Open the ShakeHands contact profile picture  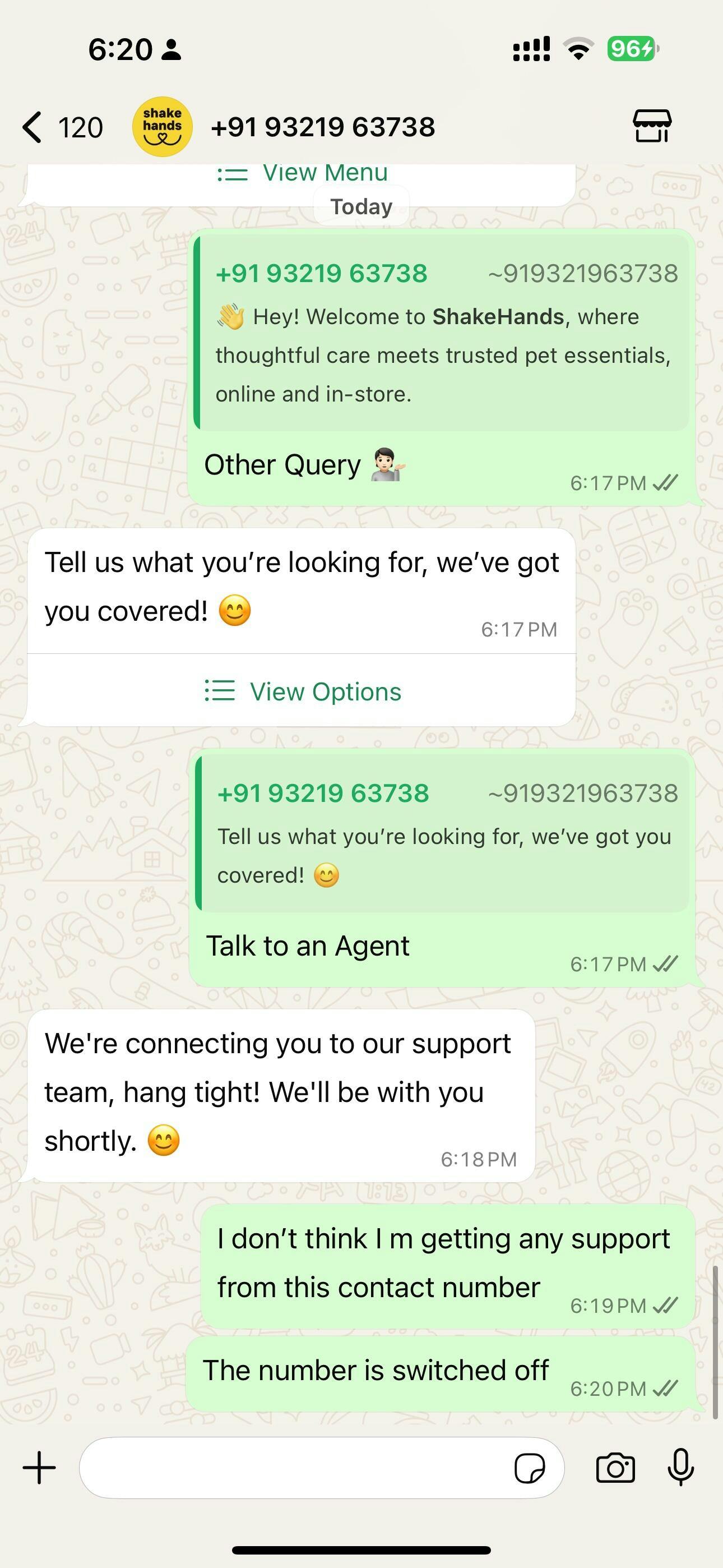[x=163, y=127]
